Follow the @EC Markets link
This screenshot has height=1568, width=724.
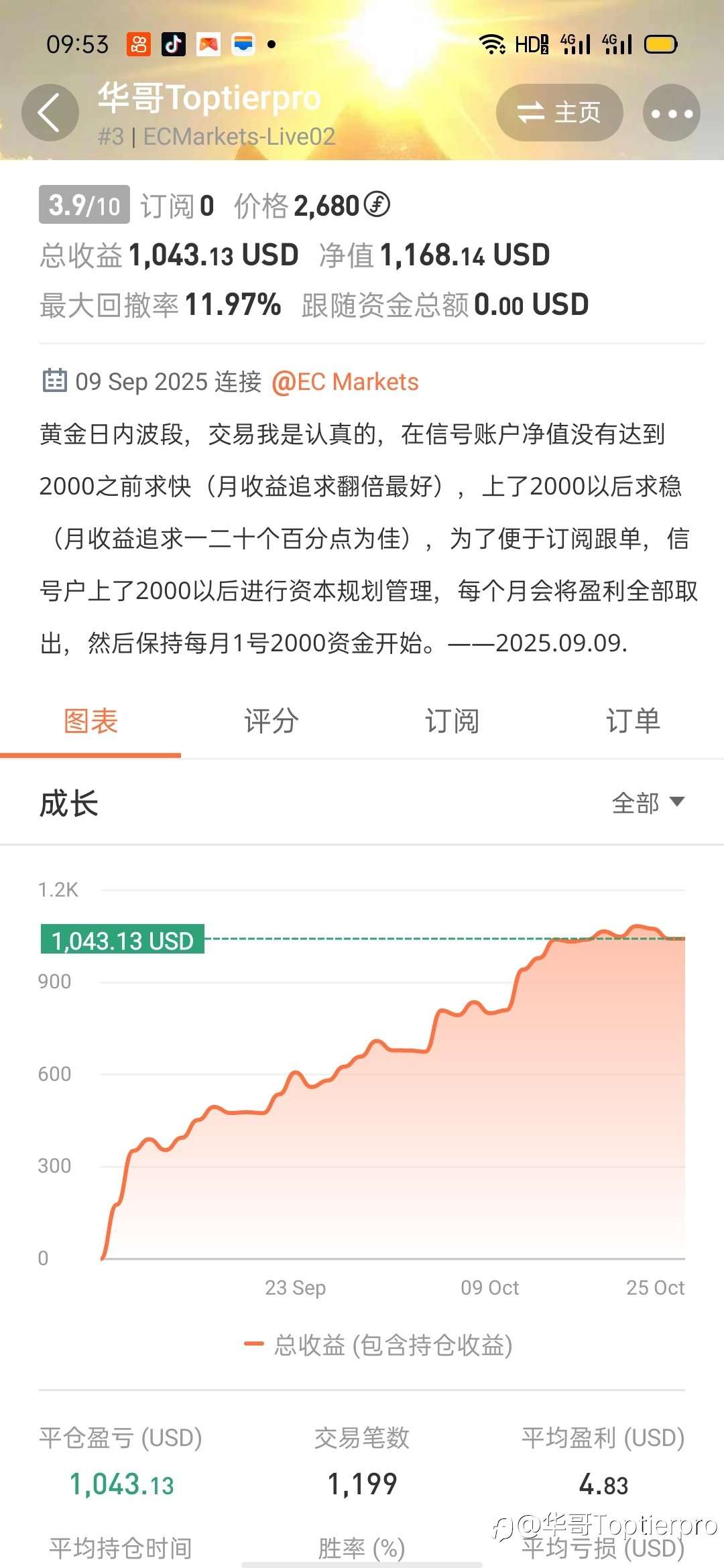click(x=347, y=381)
